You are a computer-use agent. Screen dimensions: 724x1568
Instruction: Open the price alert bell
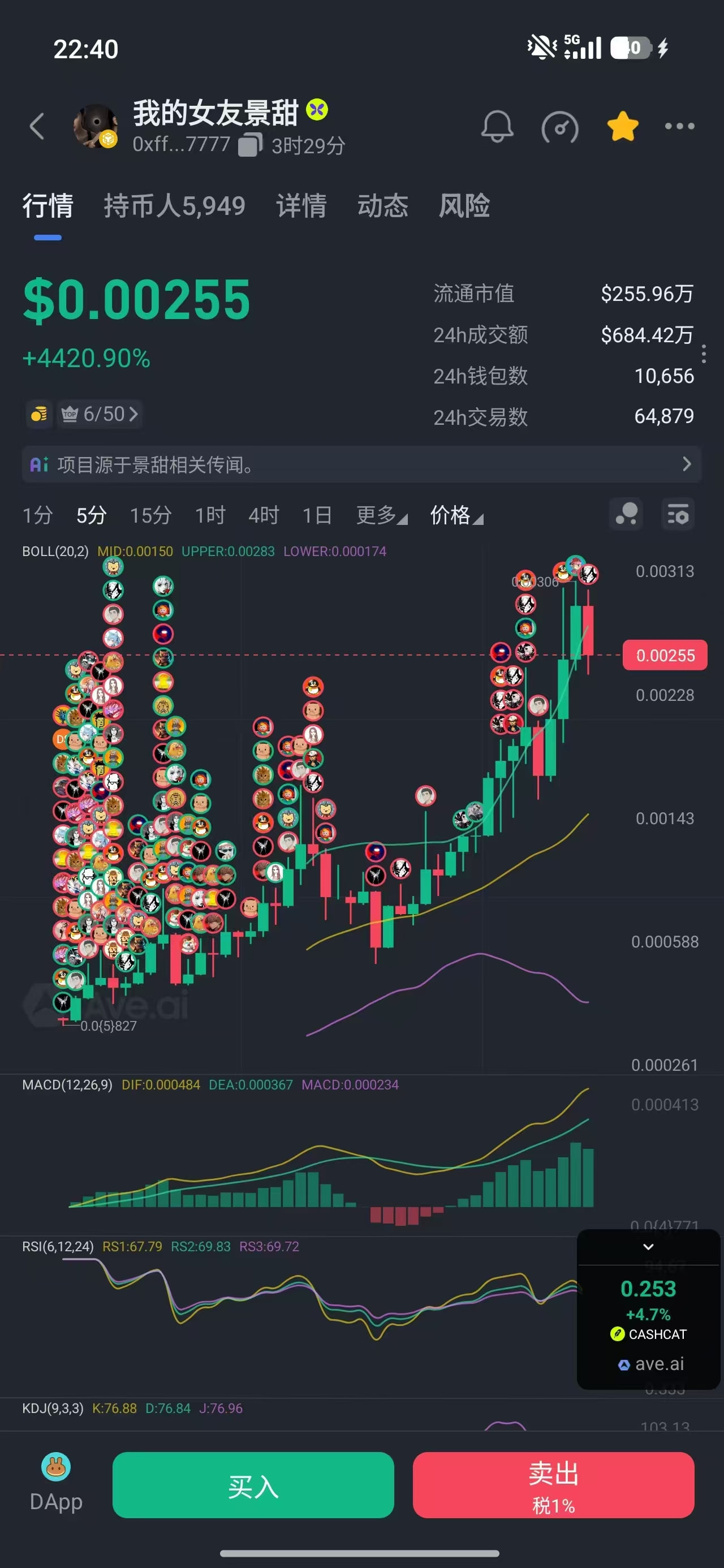click(498, 127)
